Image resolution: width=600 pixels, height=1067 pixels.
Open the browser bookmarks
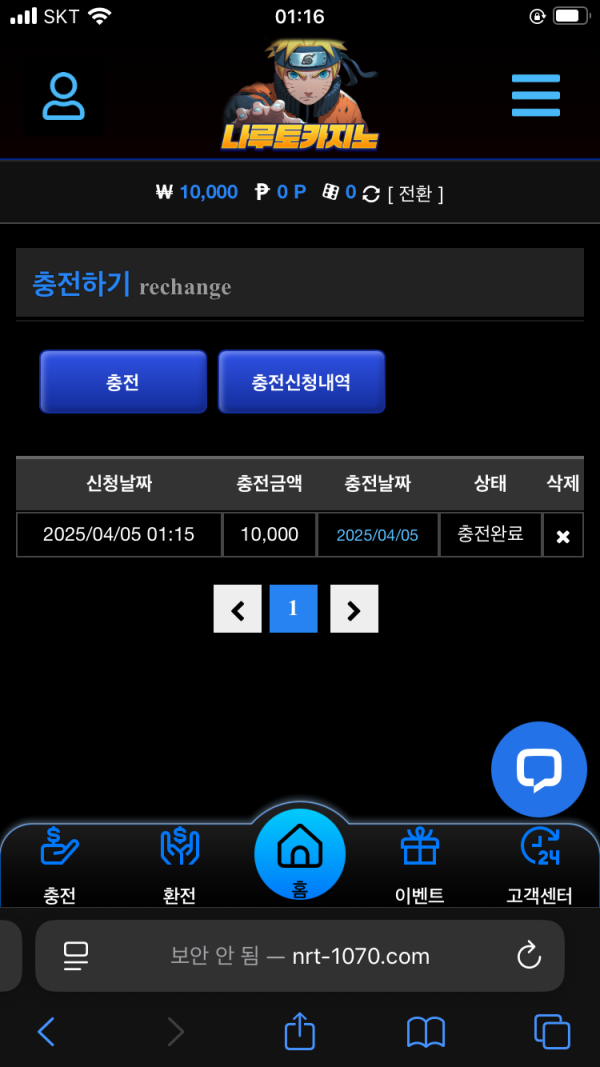426,1032
